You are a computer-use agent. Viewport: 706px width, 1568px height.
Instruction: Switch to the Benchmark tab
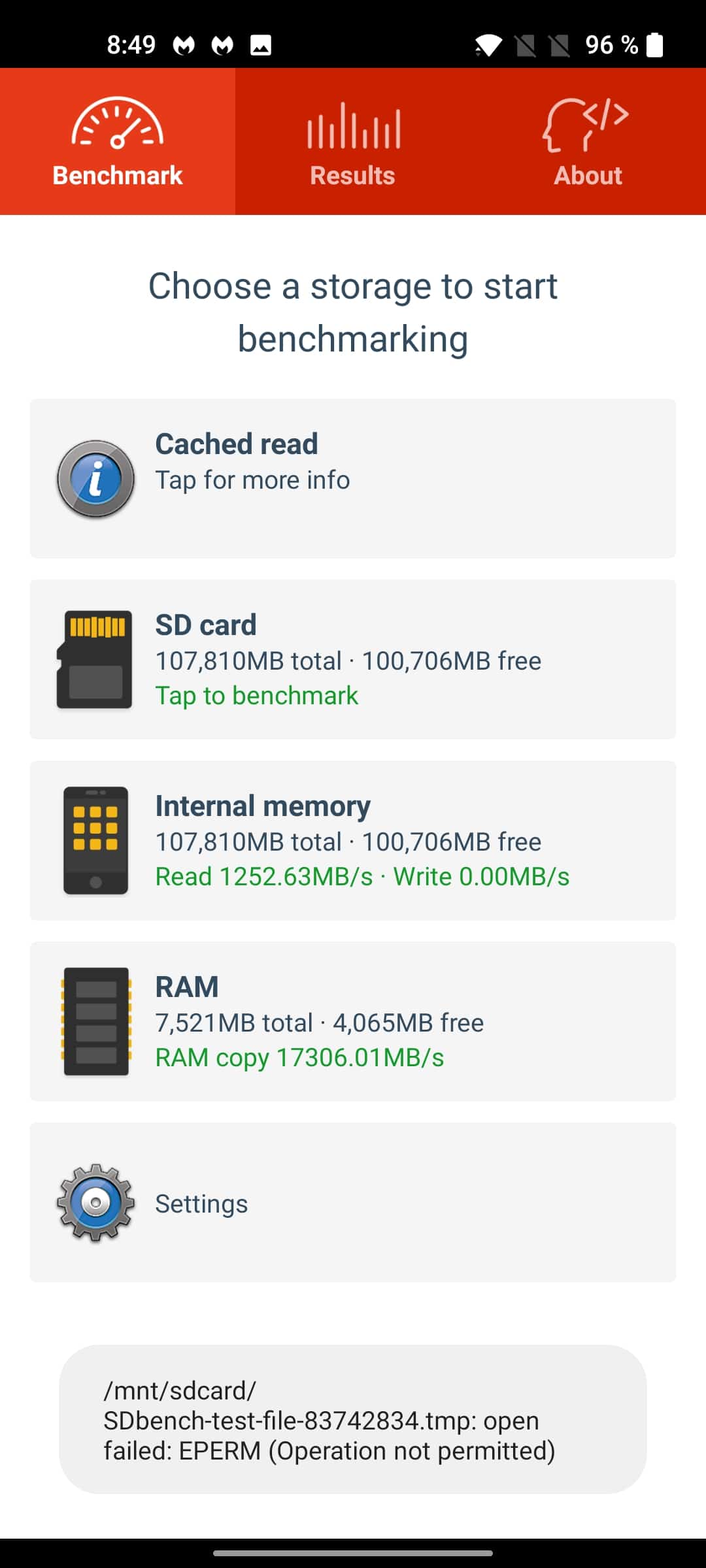(x=118, y=141)
